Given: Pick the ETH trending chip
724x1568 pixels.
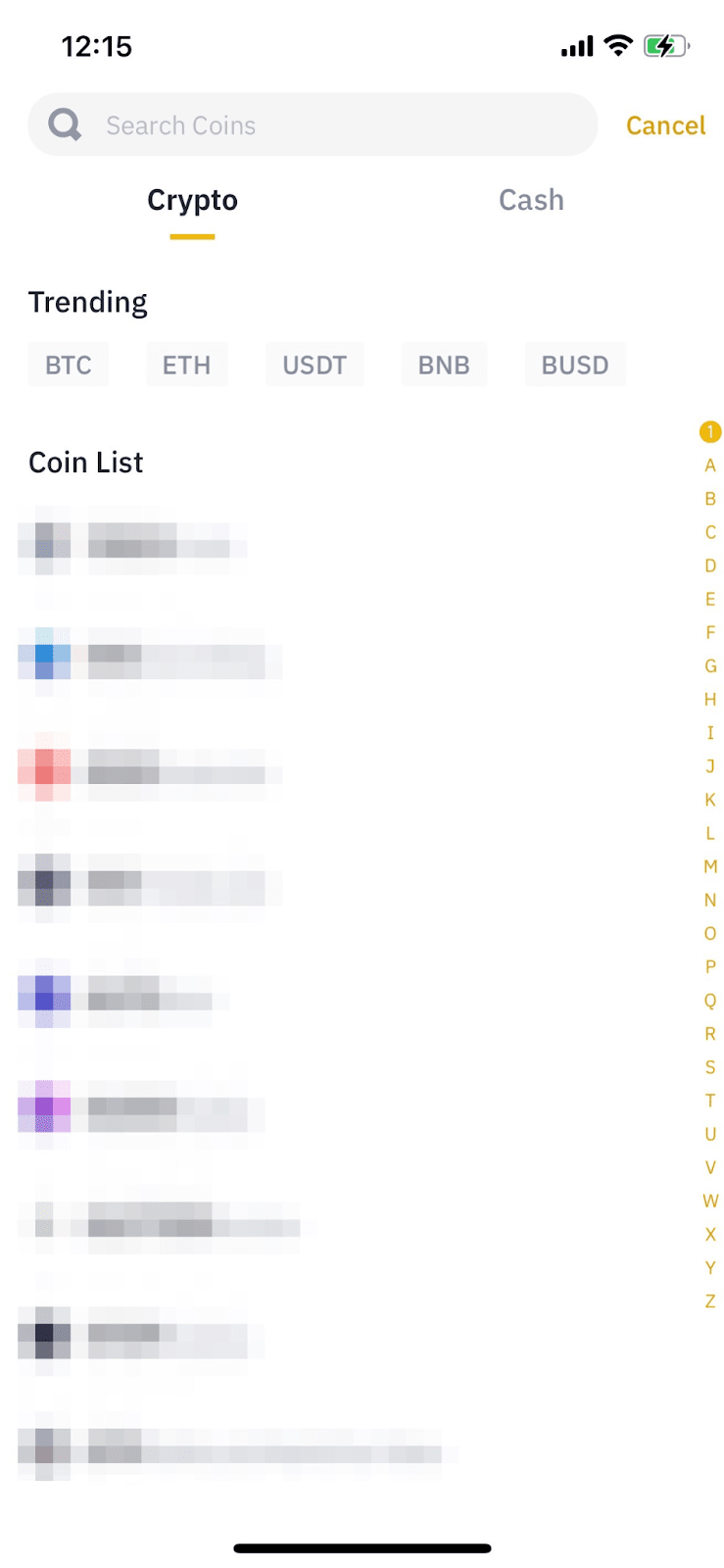Looking at the screenshot, I should (x=186, y=365).
